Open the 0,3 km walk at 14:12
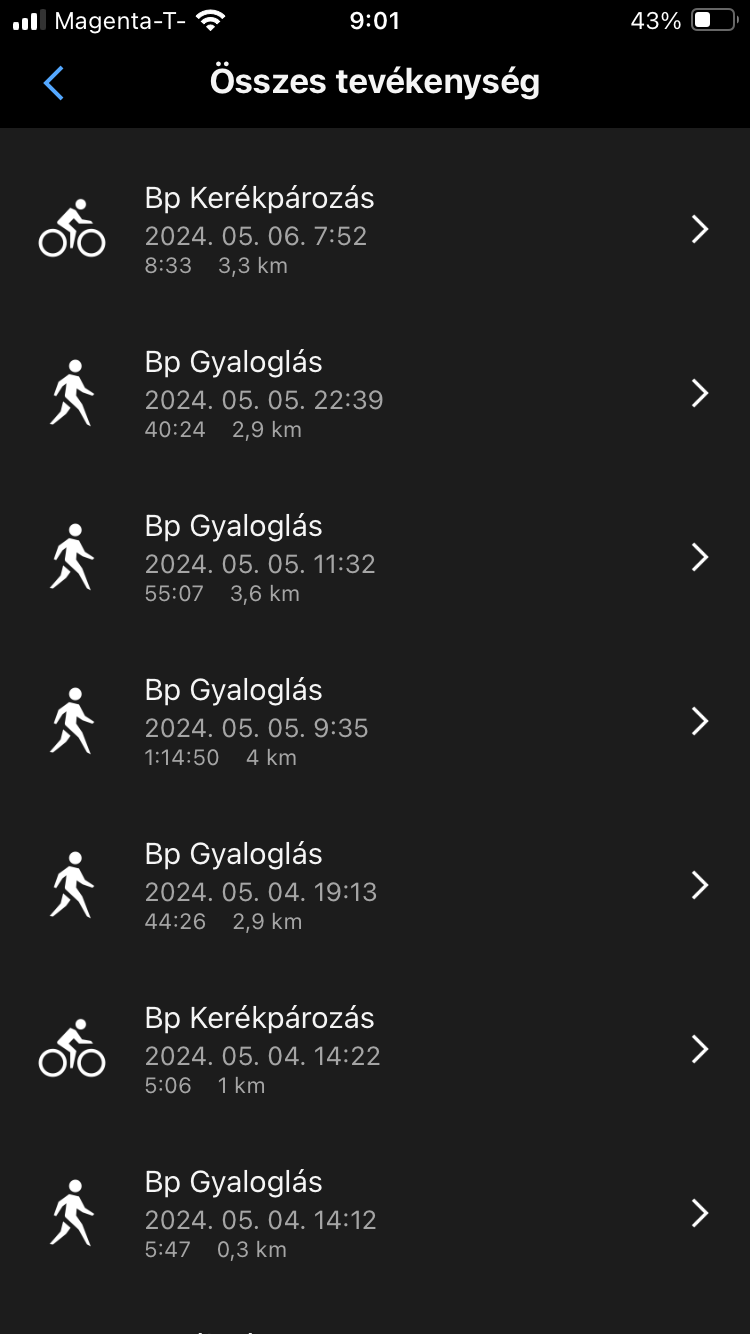 pyautogui.click(x=375, y=1214)
